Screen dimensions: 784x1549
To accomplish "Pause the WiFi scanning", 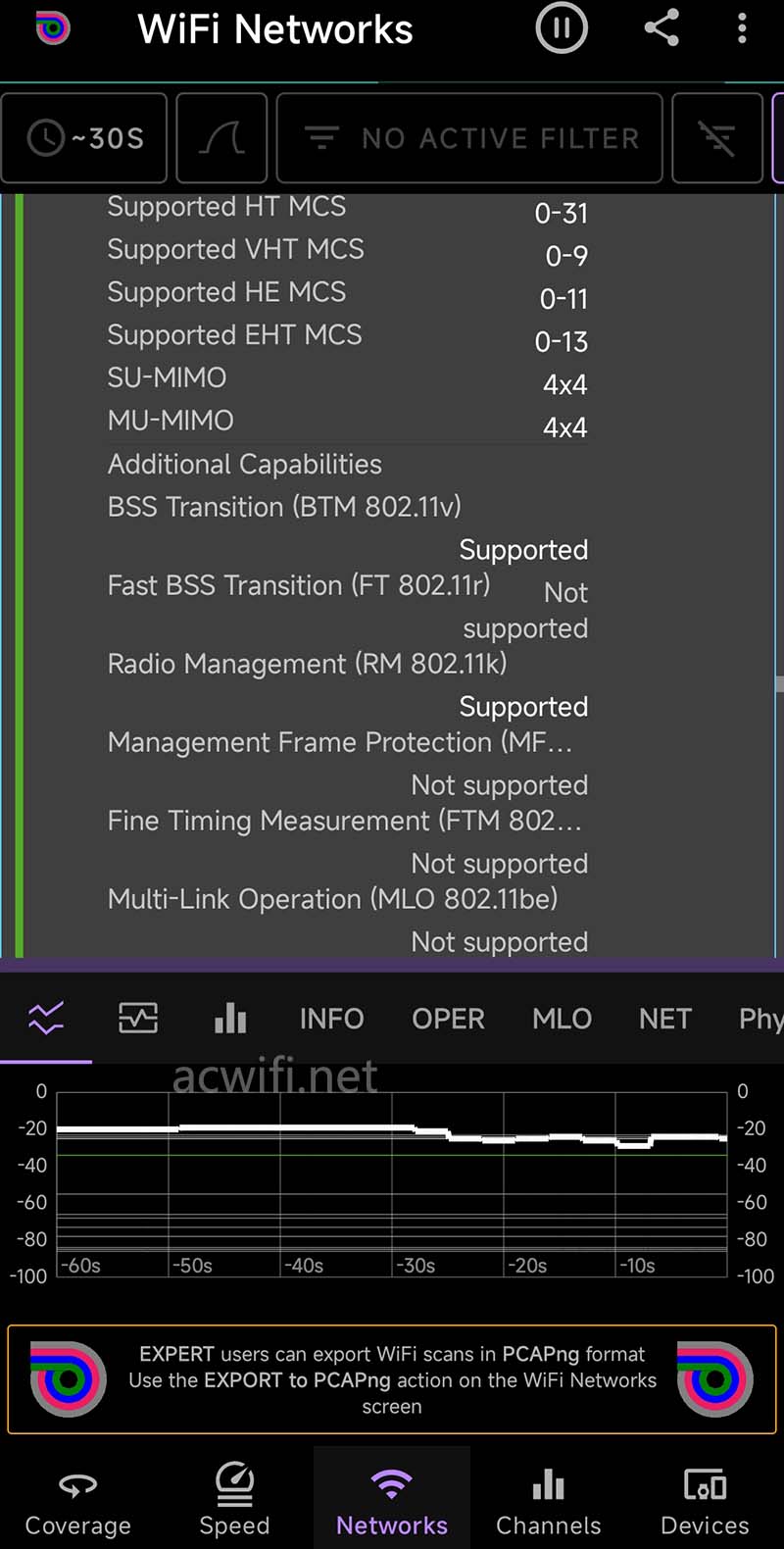I will (x=562, y=27).
